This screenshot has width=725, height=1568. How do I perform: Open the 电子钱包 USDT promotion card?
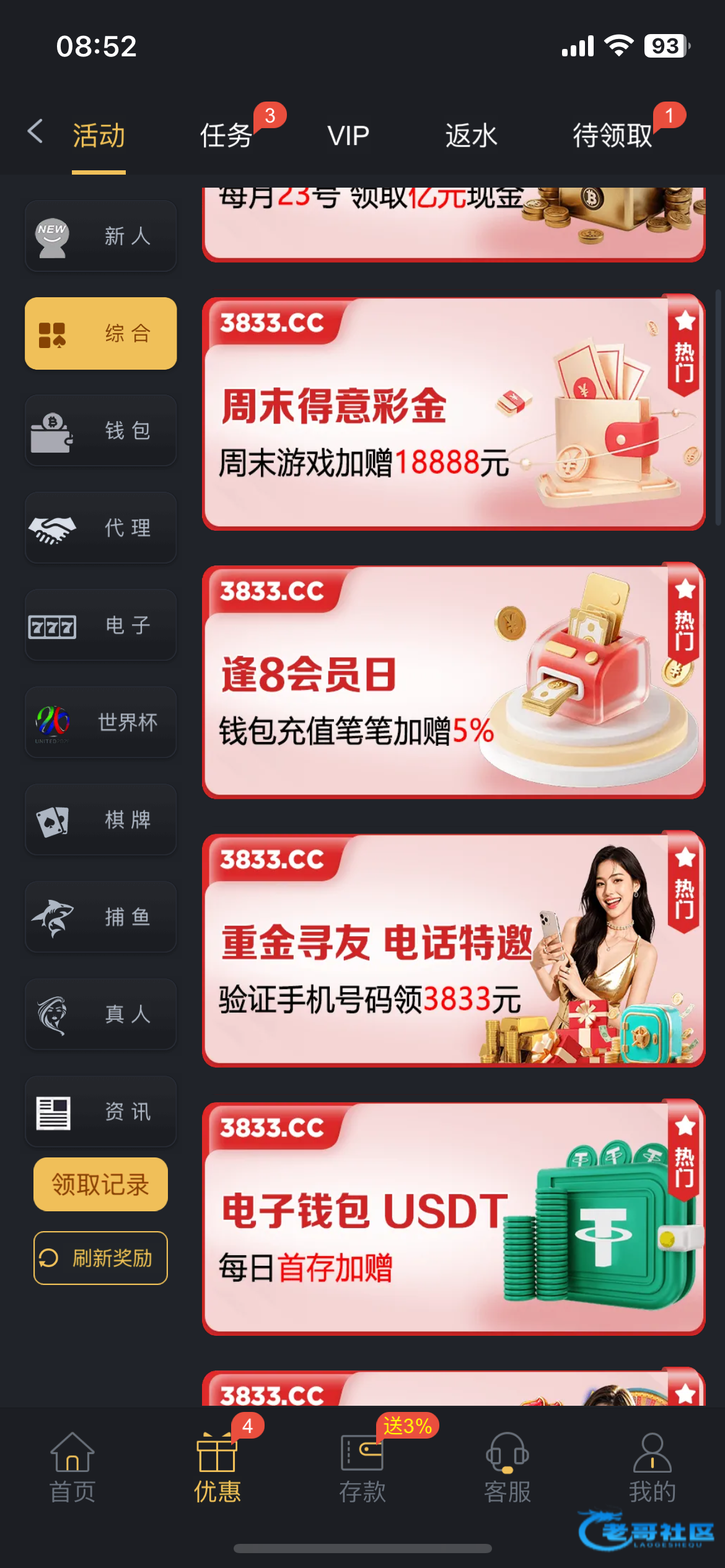(x=453, y=1218)
